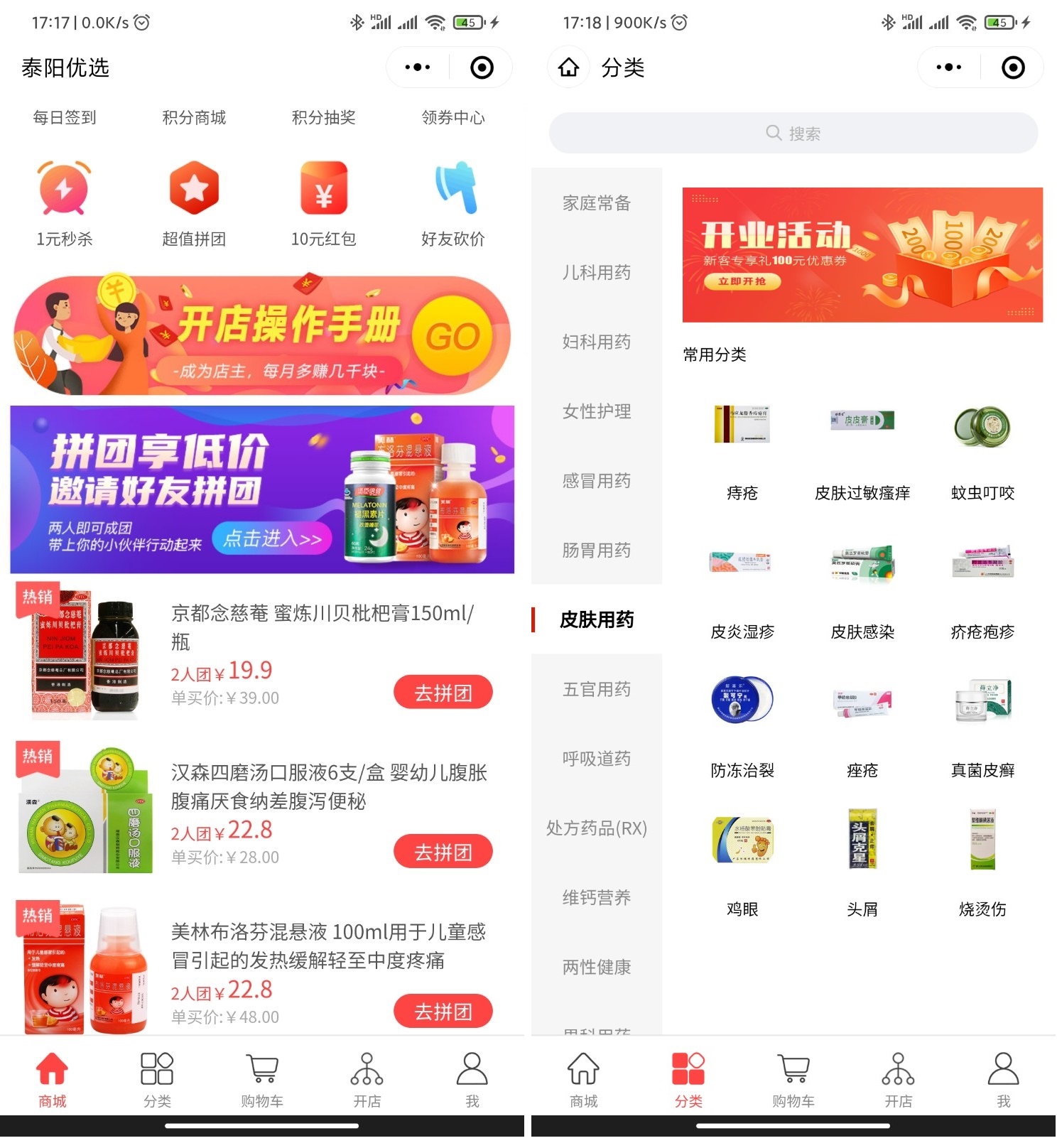Image resolution: width=1057 pixels, height=1148 pixels.
Task: Enter the 拼团享低价 group-buy banner
Action: [x=261, y=489]
